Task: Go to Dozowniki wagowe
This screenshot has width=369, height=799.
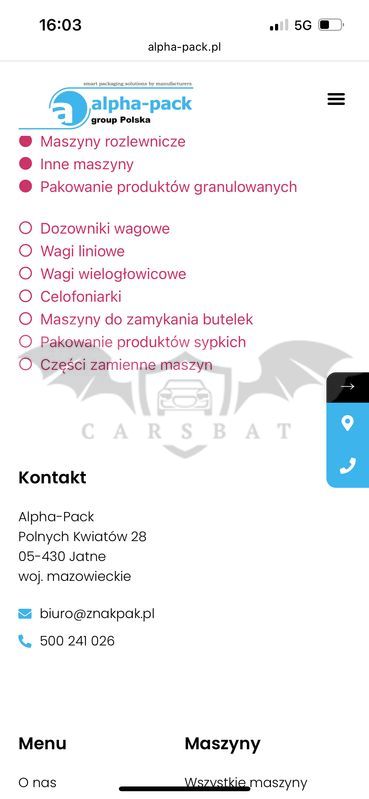Action: point(105,228)
